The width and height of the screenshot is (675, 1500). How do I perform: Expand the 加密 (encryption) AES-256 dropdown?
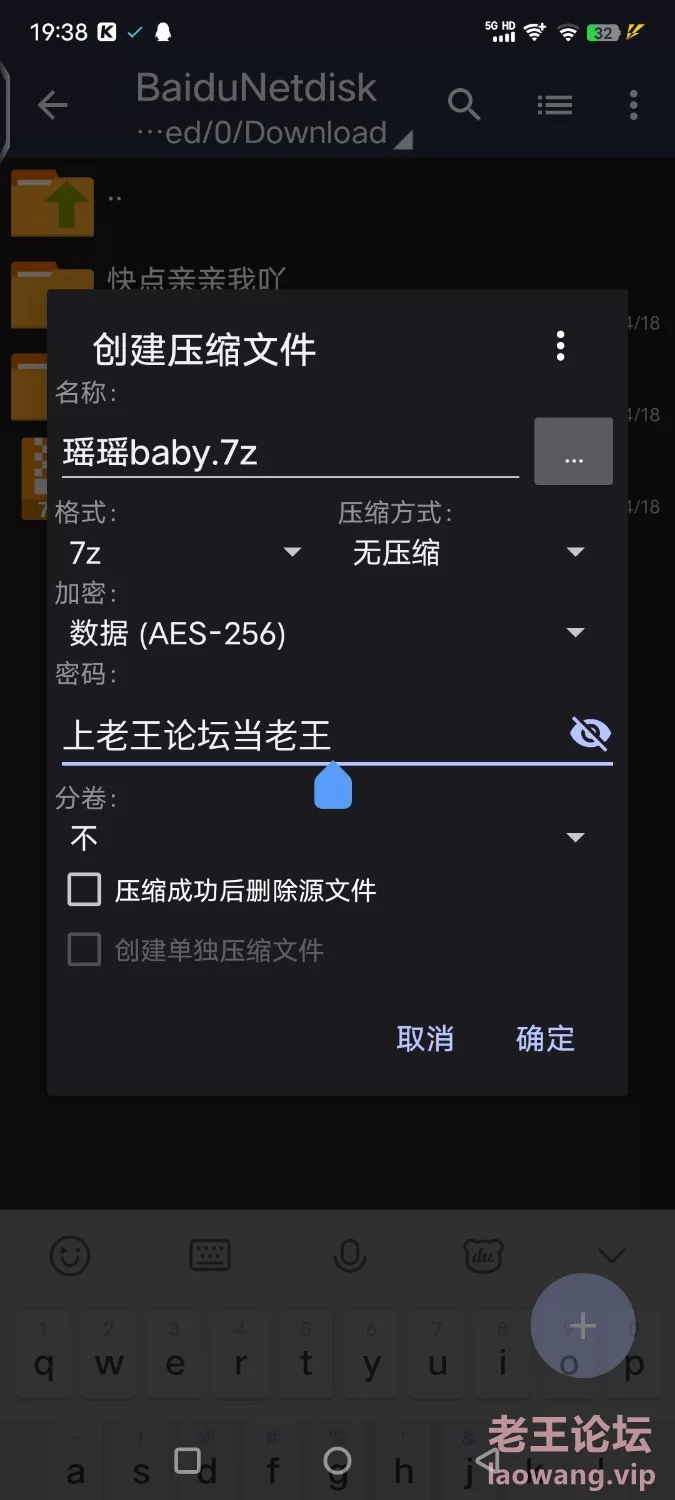click(x=327, y=633)
